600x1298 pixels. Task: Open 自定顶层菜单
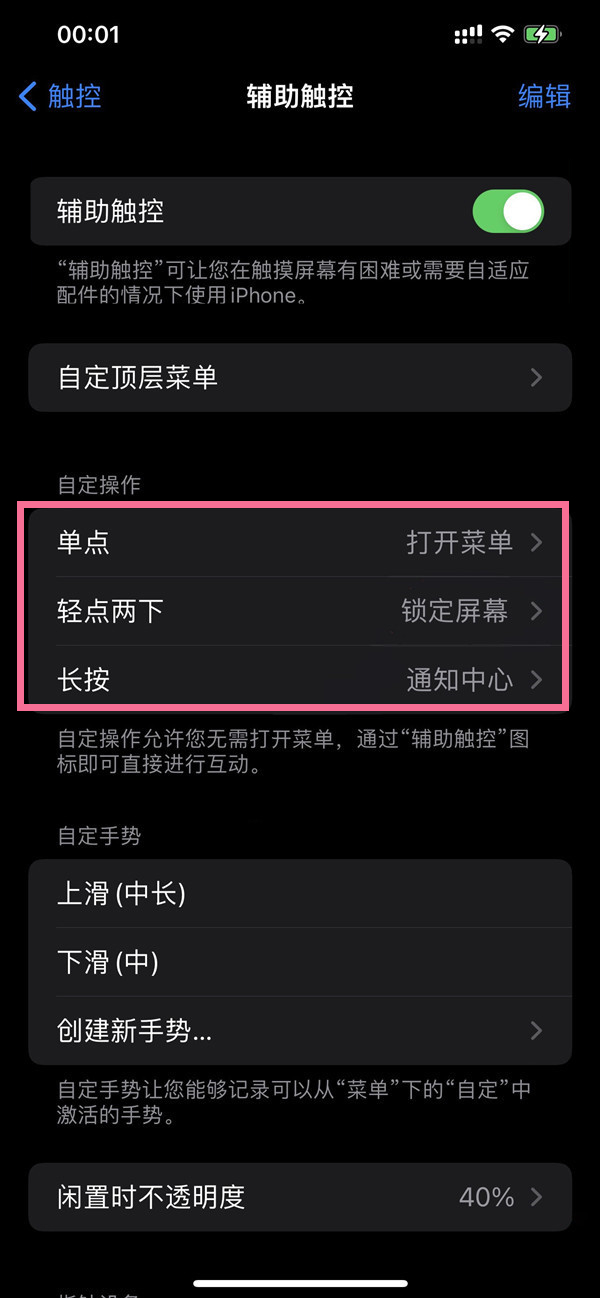pyautogui.click(x=300, y=377)
